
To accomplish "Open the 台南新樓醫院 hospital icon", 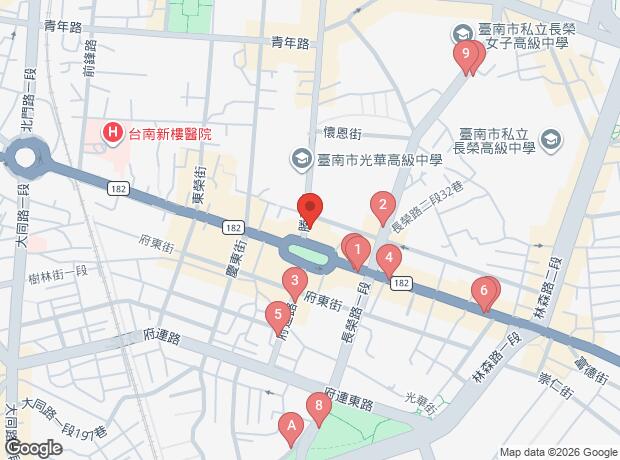I will coord(113,133).
